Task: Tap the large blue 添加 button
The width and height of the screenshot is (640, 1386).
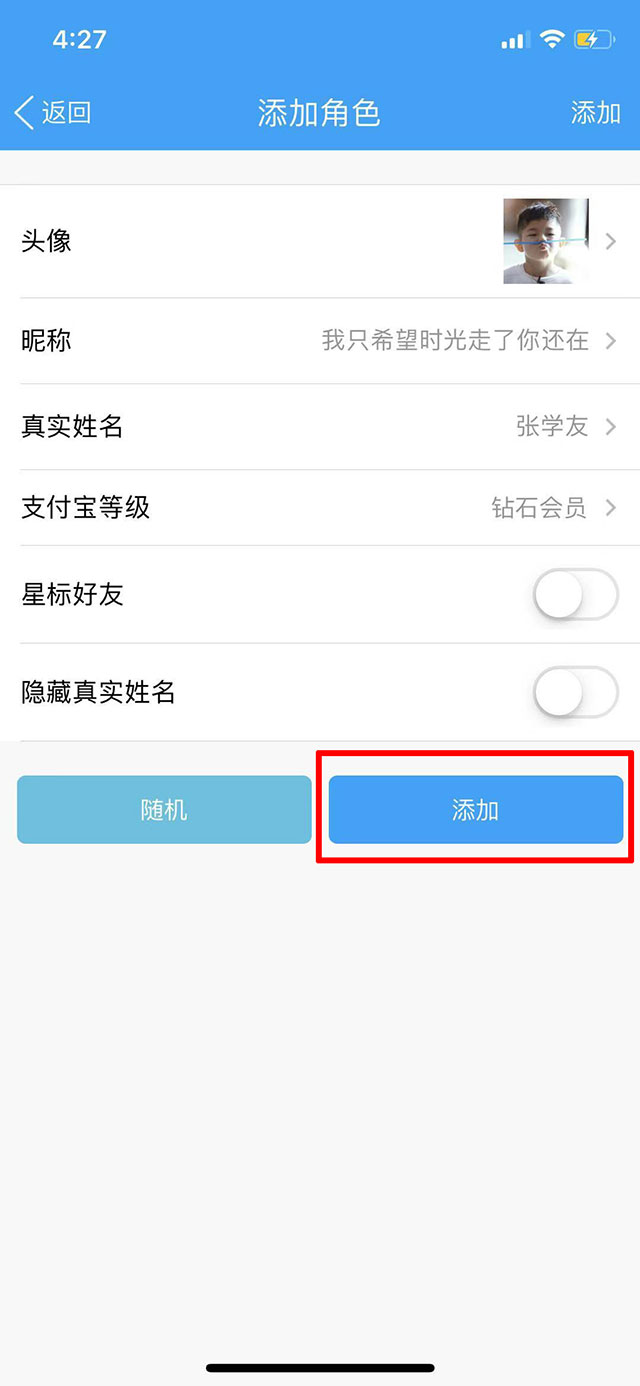Action: pos(476,810)
